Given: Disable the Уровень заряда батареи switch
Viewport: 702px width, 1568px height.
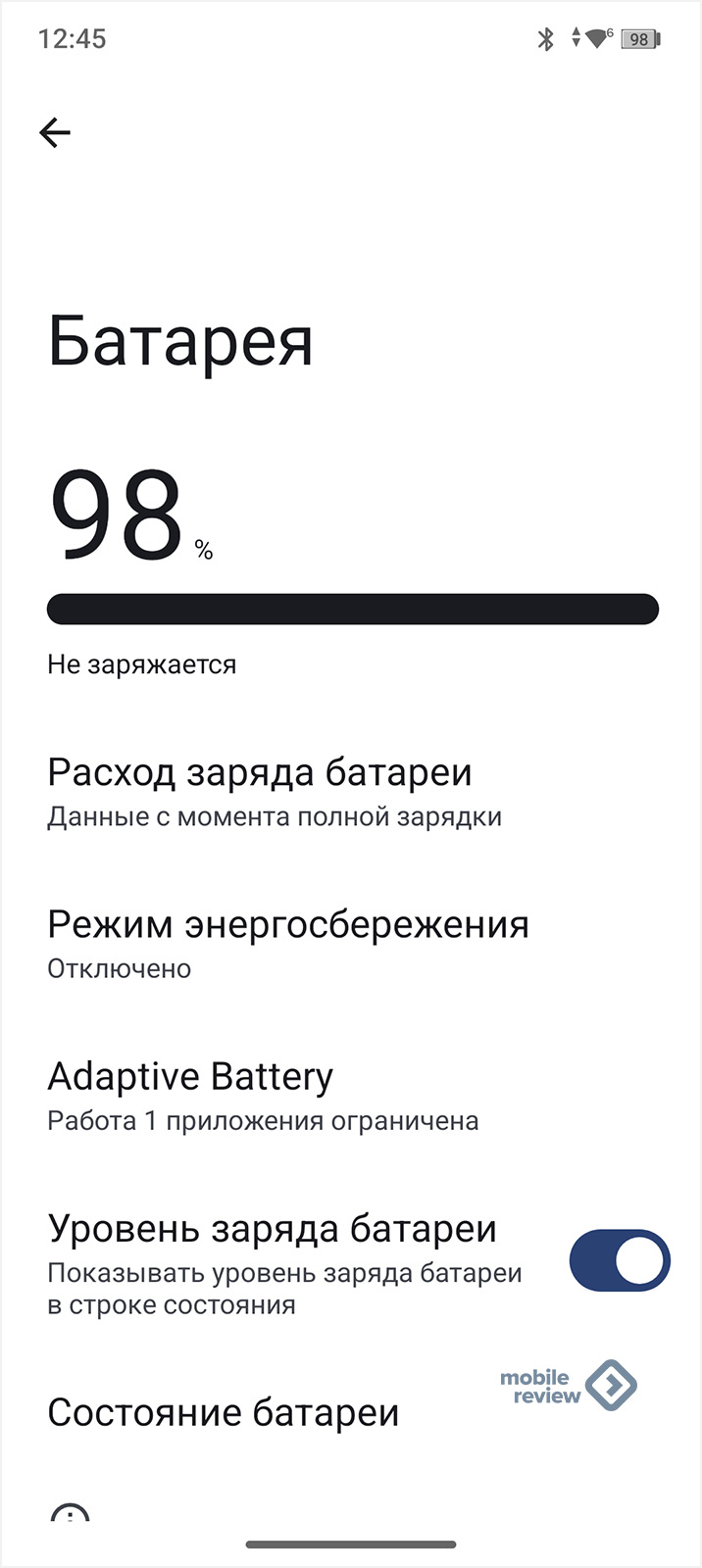Looking at the screenshot, I should coord(619,1260).
